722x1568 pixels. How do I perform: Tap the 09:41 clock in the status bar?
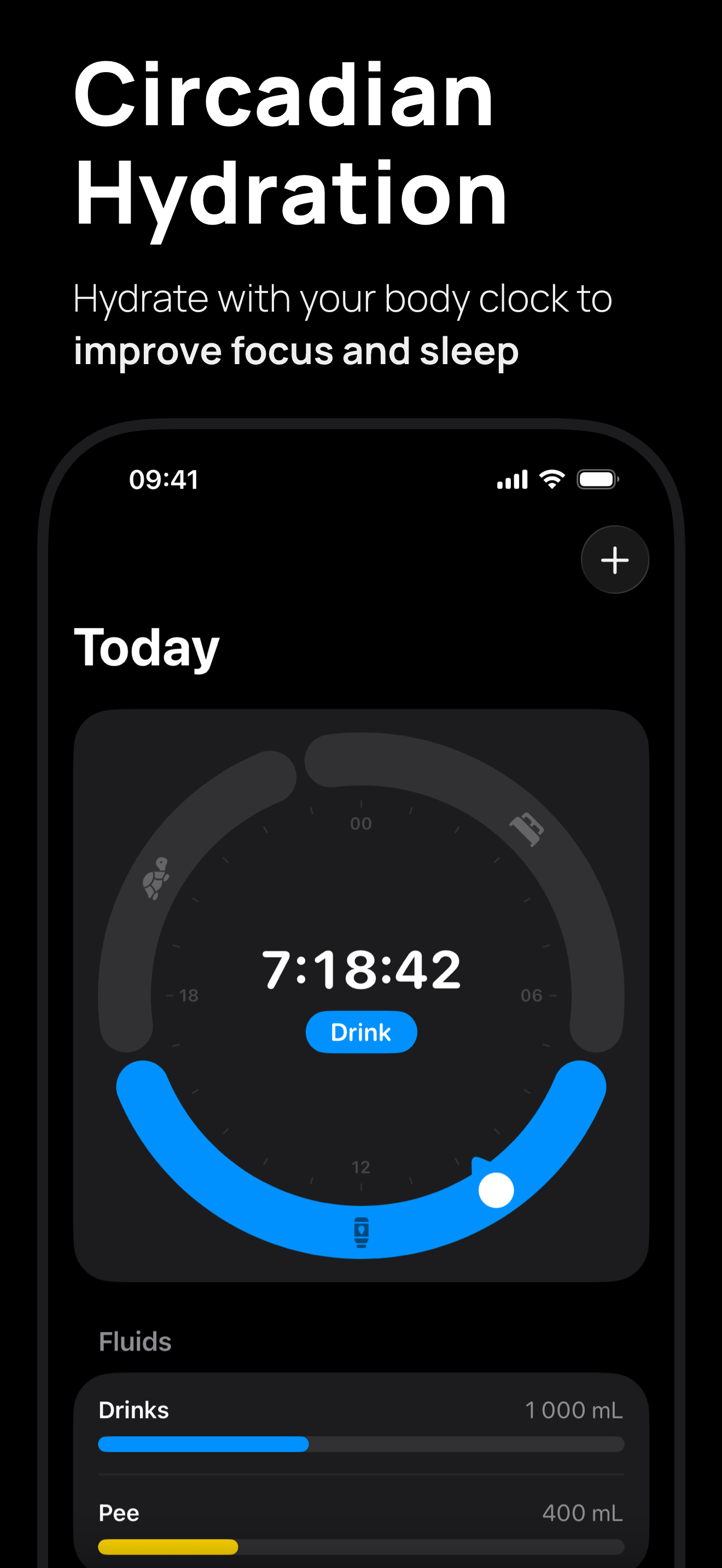coord(165,479)
